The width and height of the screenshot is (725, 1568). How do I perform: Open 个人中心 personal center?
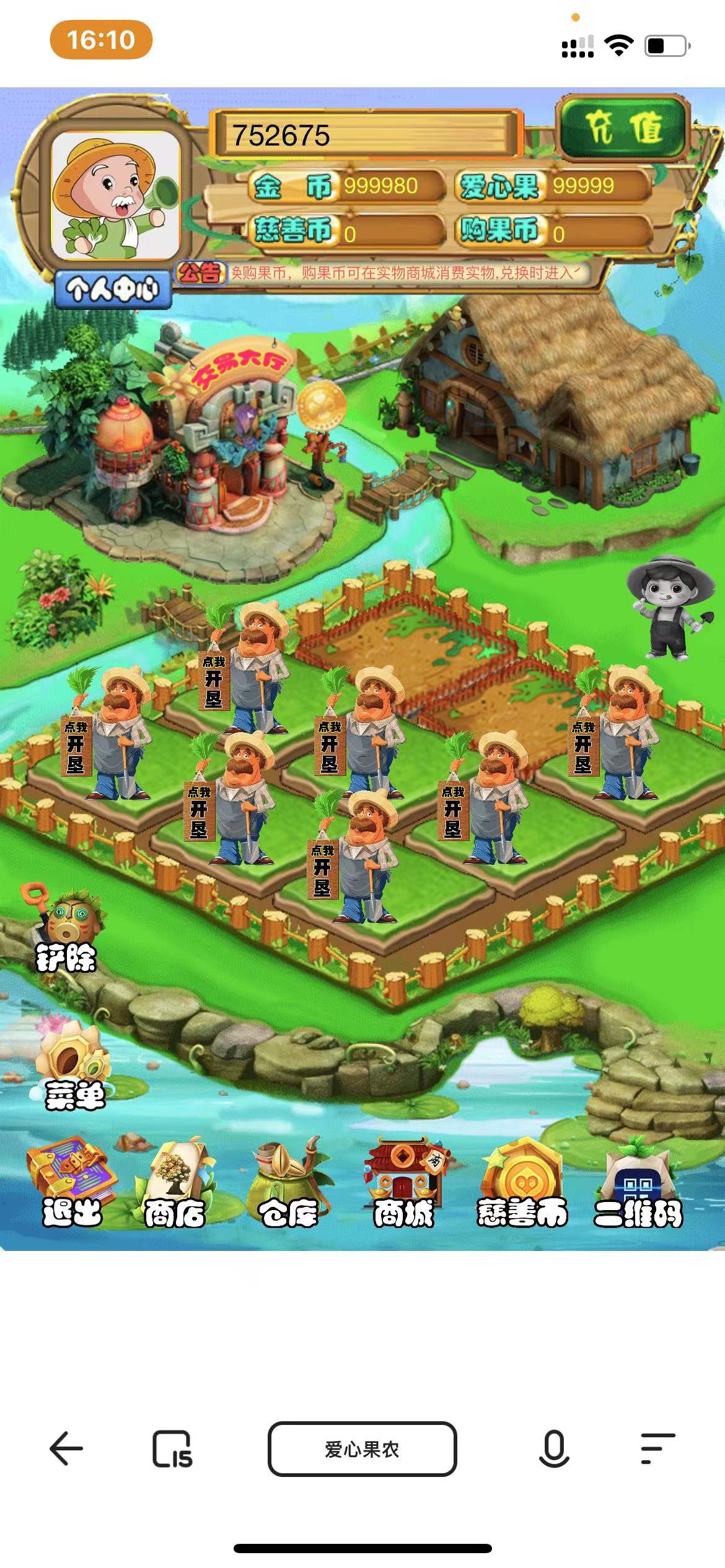click(x=112, y=289)
